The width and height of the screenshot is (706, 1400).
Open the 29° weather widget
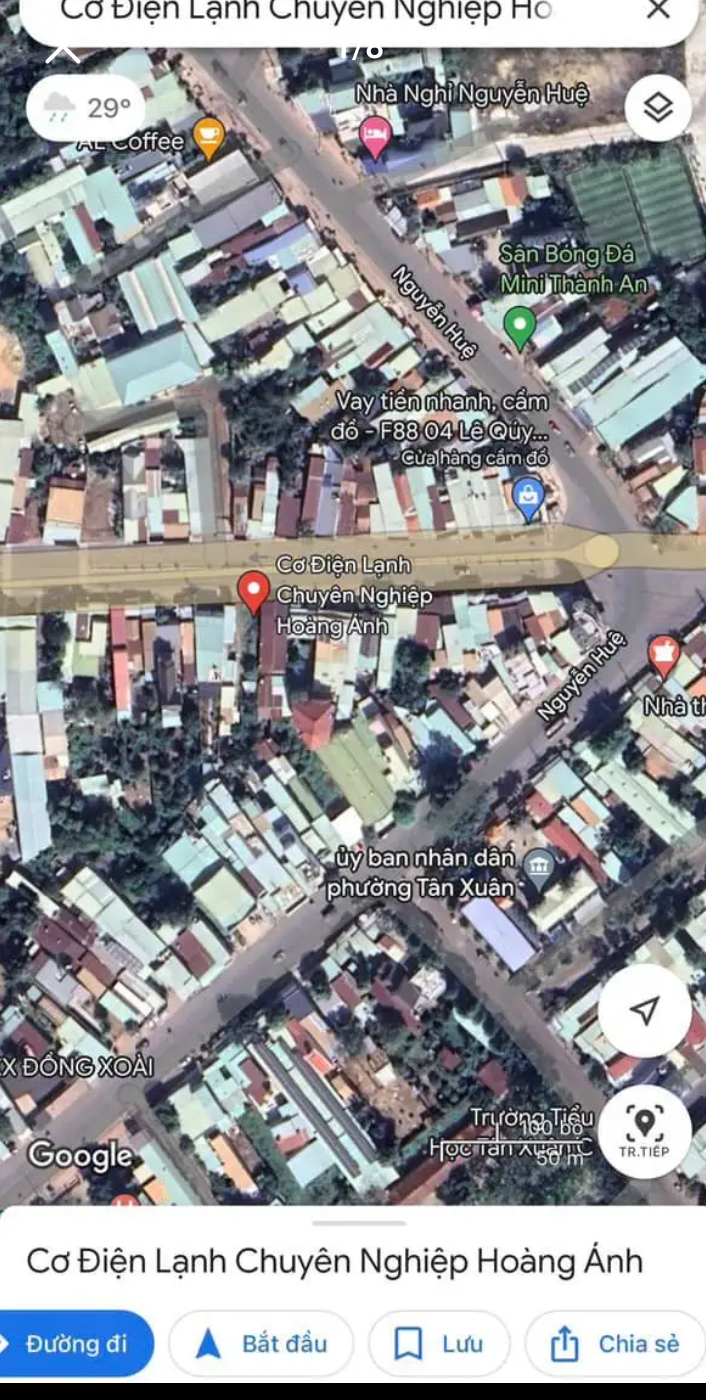tap(87, 107)
